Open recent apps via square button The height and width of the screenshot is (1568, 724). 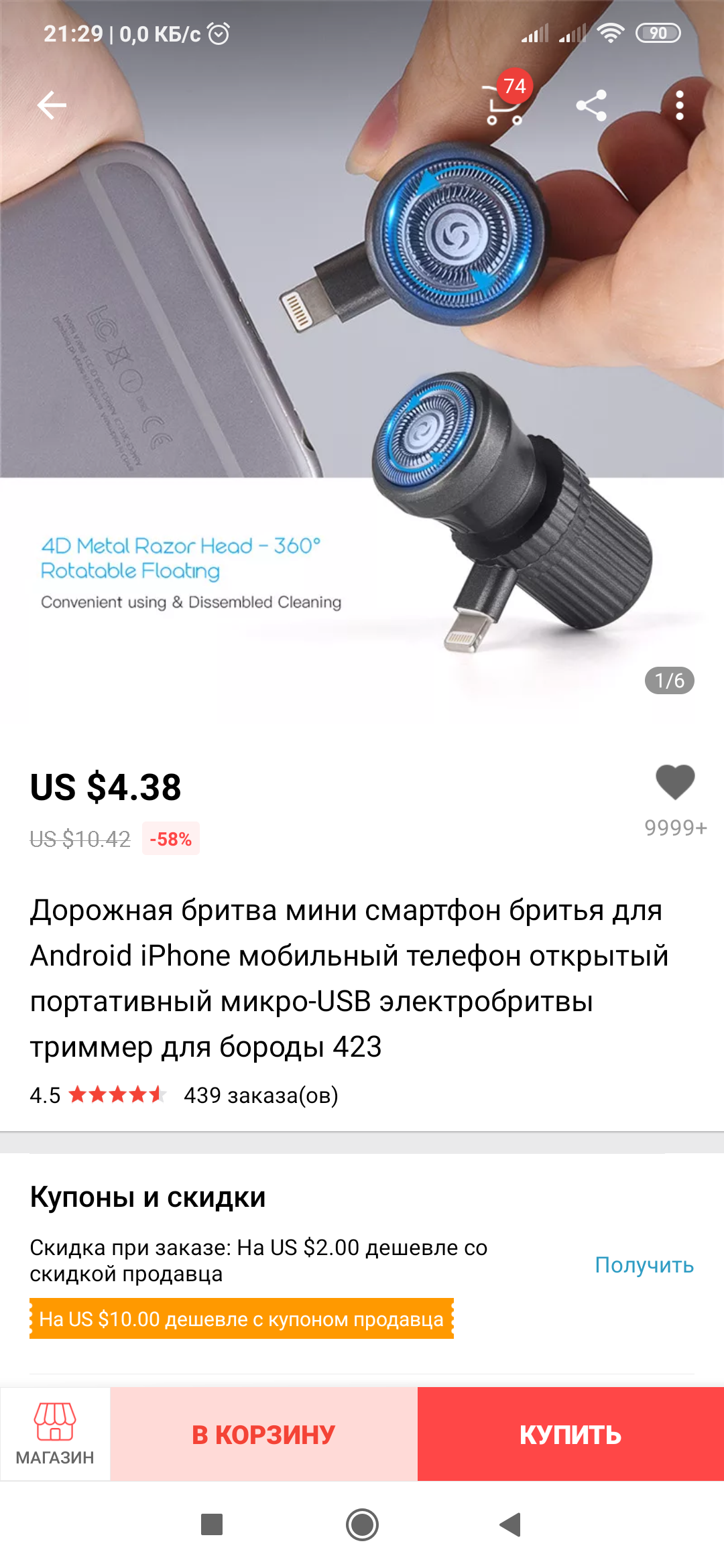[212, 1525]
